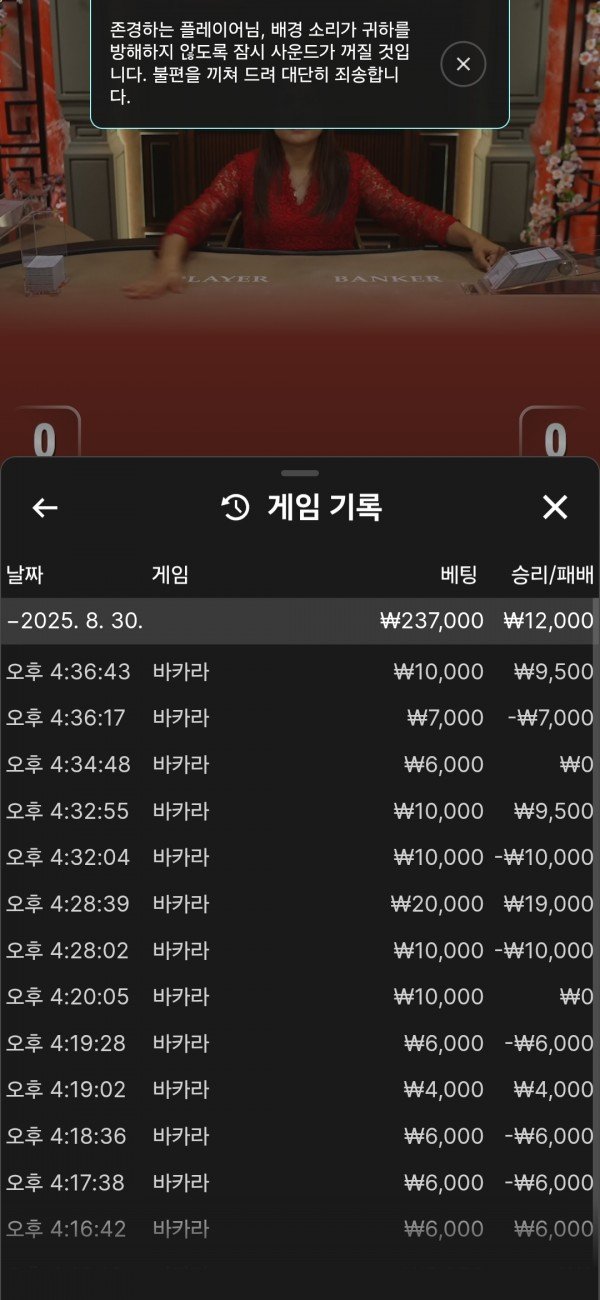600x1300 pixels.
Task: Select the 오후 4:32:04 game entry
Action: [300, 858]
